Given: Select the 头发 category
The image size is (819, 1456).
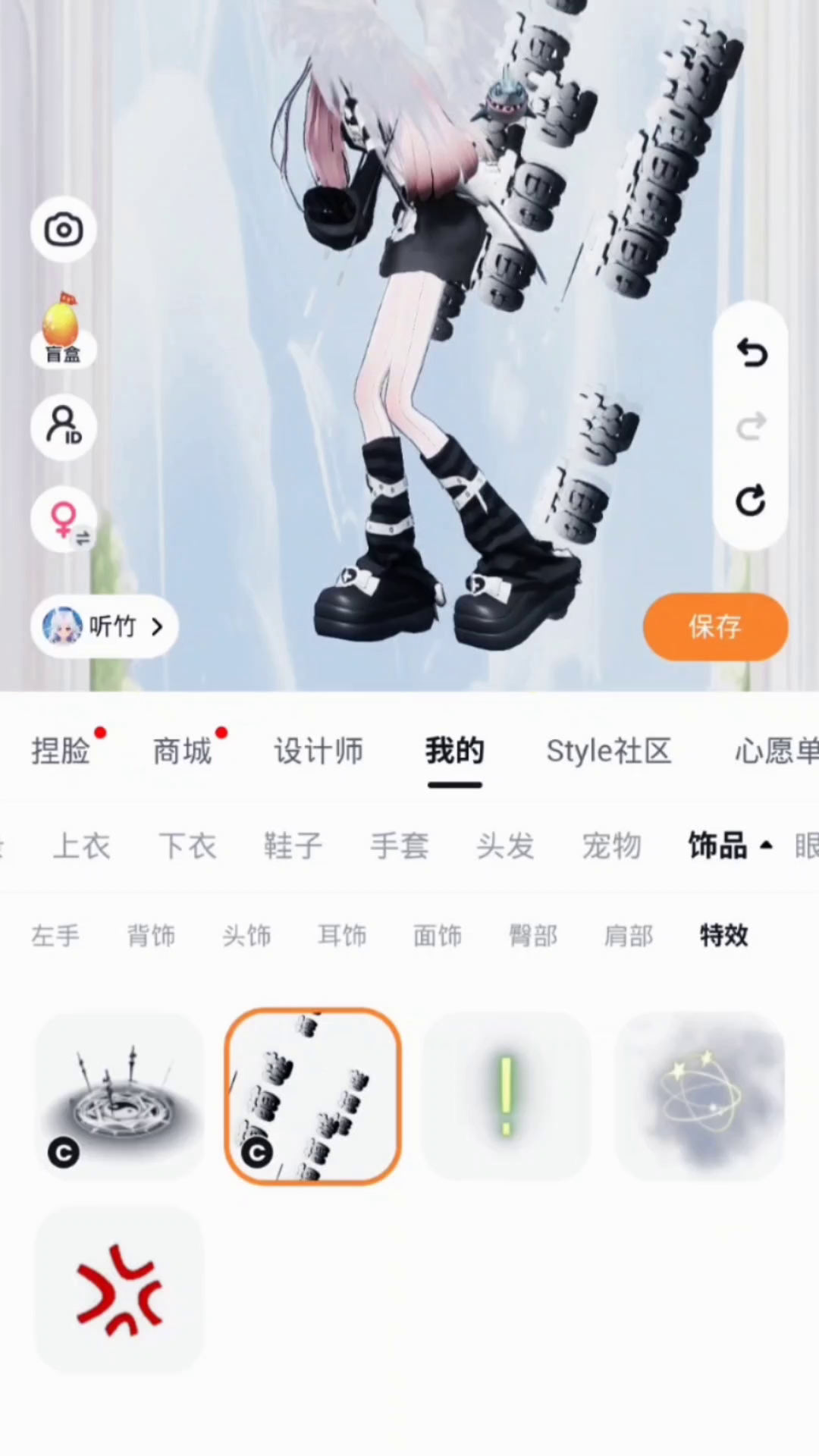Looking at the screenshot, I should [x=506, y=846].
